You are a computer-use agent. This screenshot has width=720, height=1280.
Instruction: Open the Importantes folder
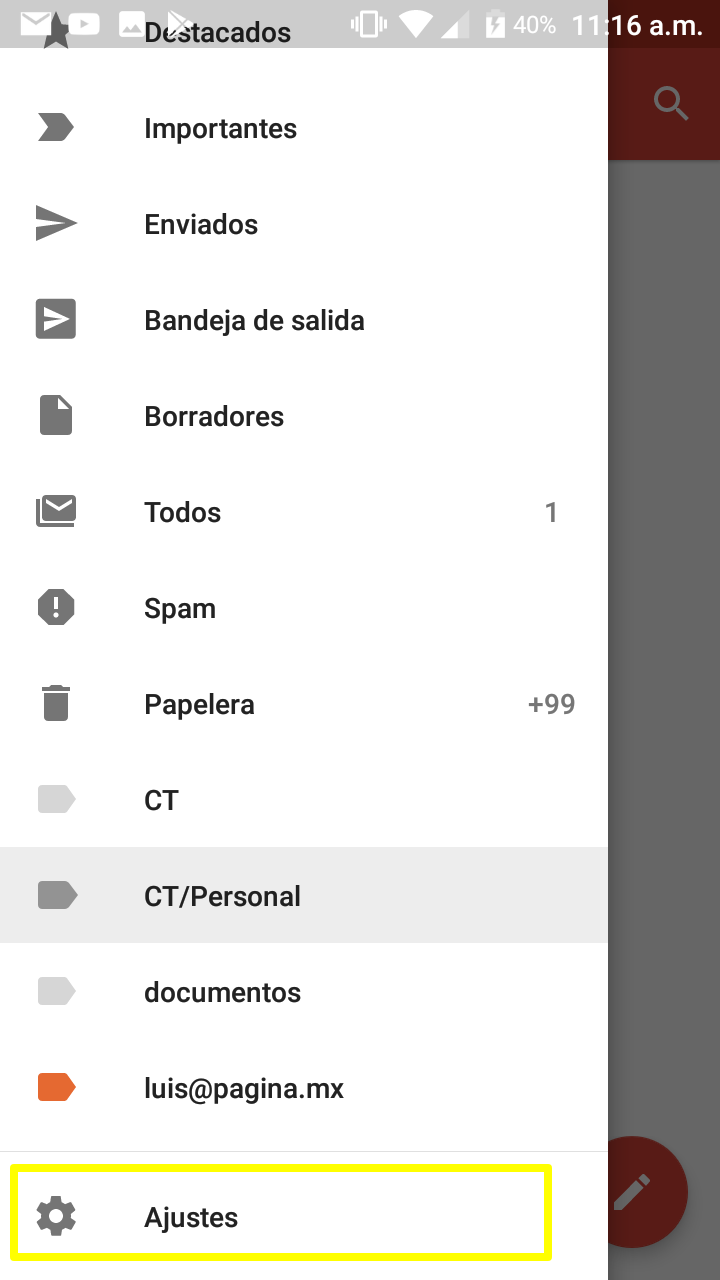click(220, 129)
